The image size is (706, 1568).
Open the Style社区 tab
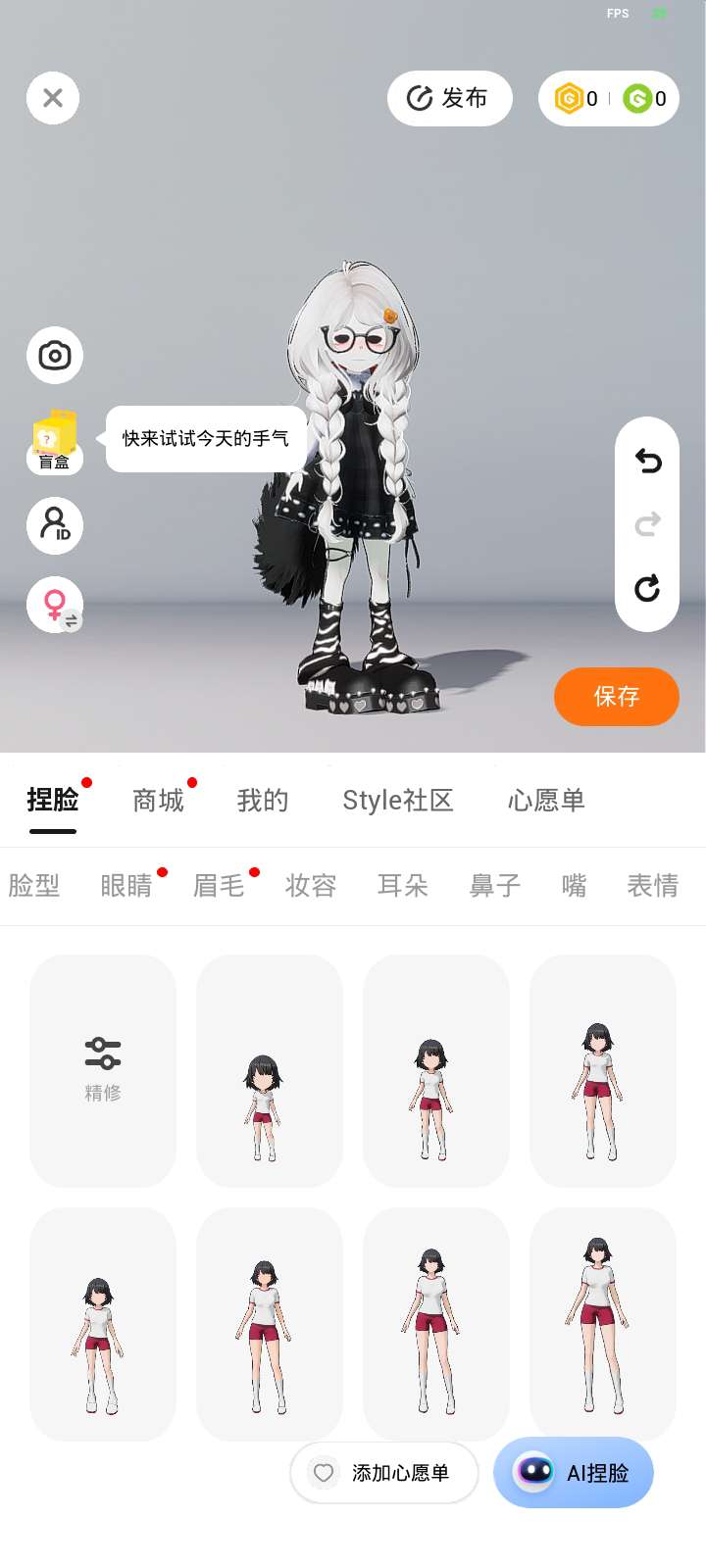(x=397, y=801)
